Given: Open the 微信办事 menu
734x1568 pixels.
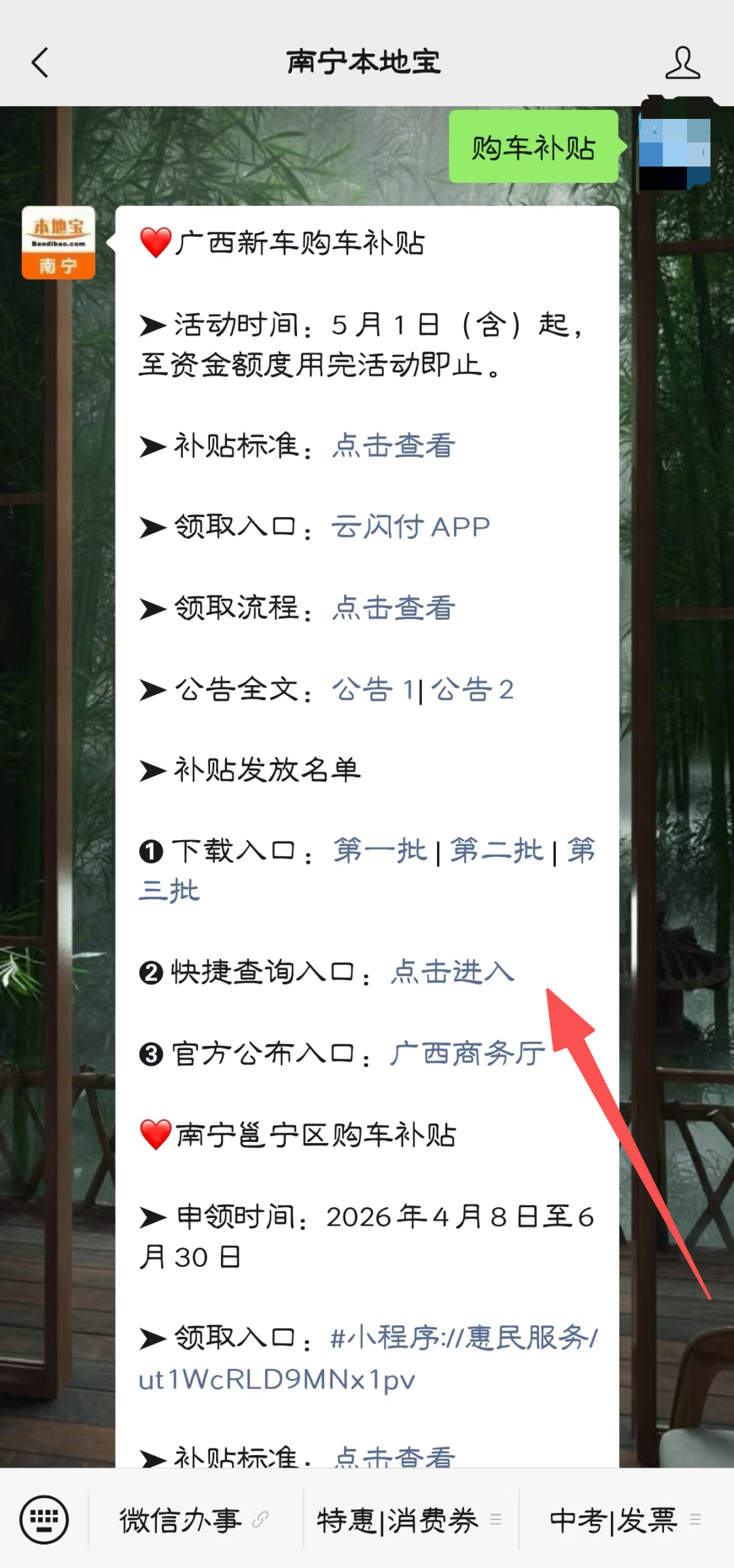Looking at the screenshot, I should click(195, 1520).
